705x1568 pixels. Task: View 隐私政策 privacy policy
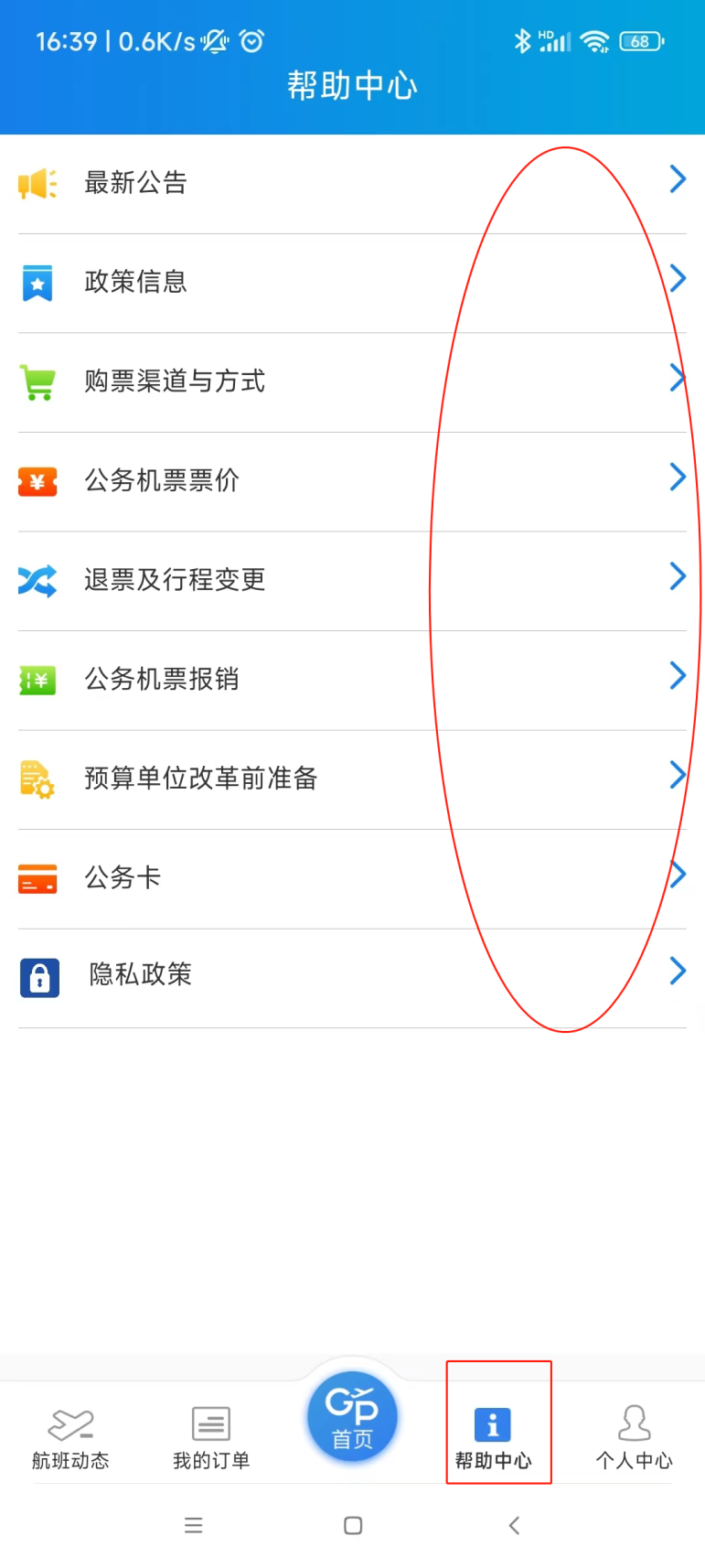352,975
